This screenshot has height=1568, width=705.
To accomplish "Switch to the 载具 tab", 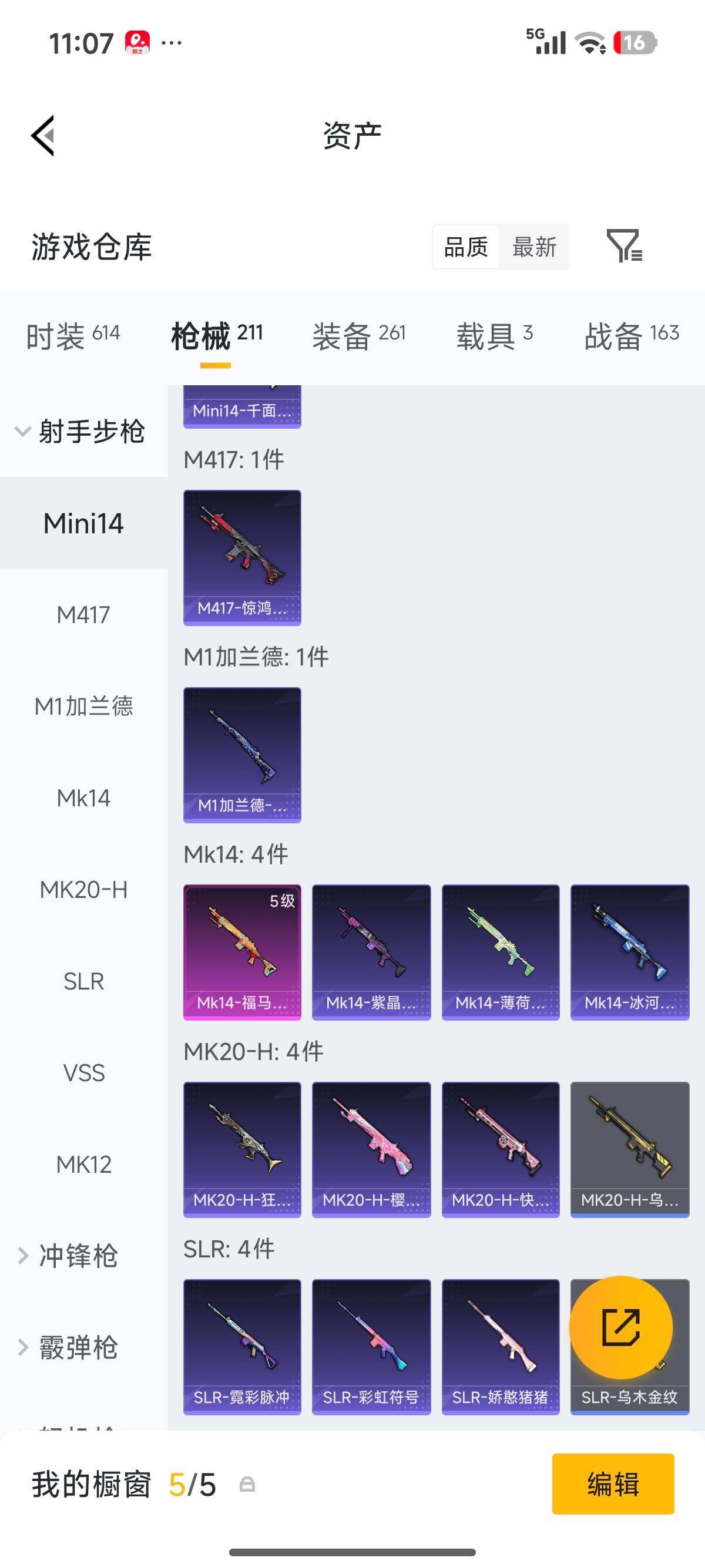I will (493, 336).
